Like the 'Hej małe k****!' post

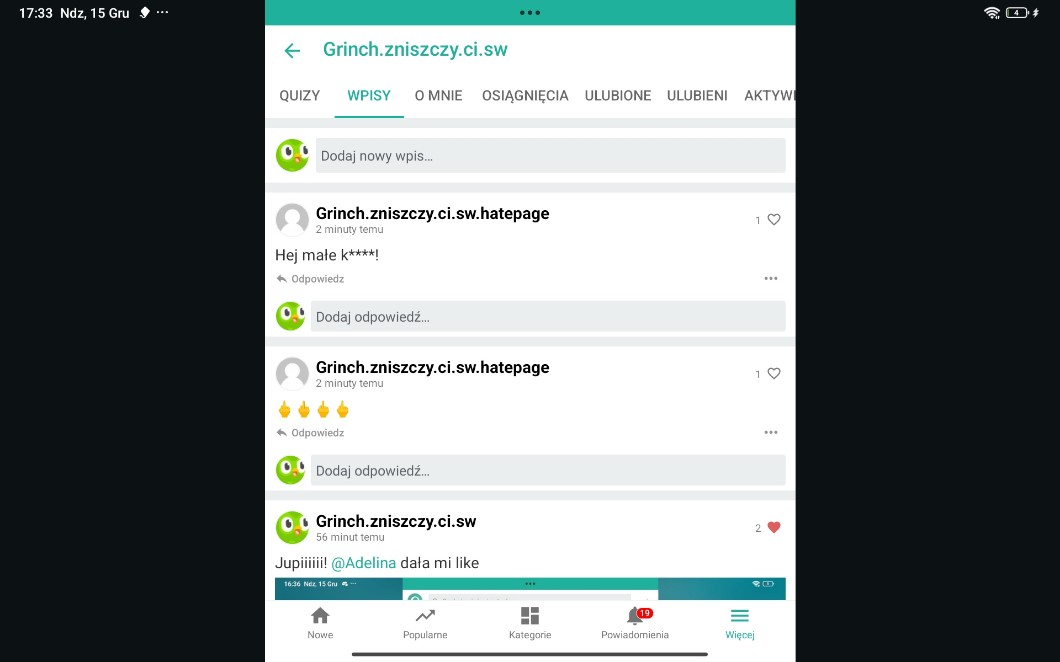click(773, 220)
